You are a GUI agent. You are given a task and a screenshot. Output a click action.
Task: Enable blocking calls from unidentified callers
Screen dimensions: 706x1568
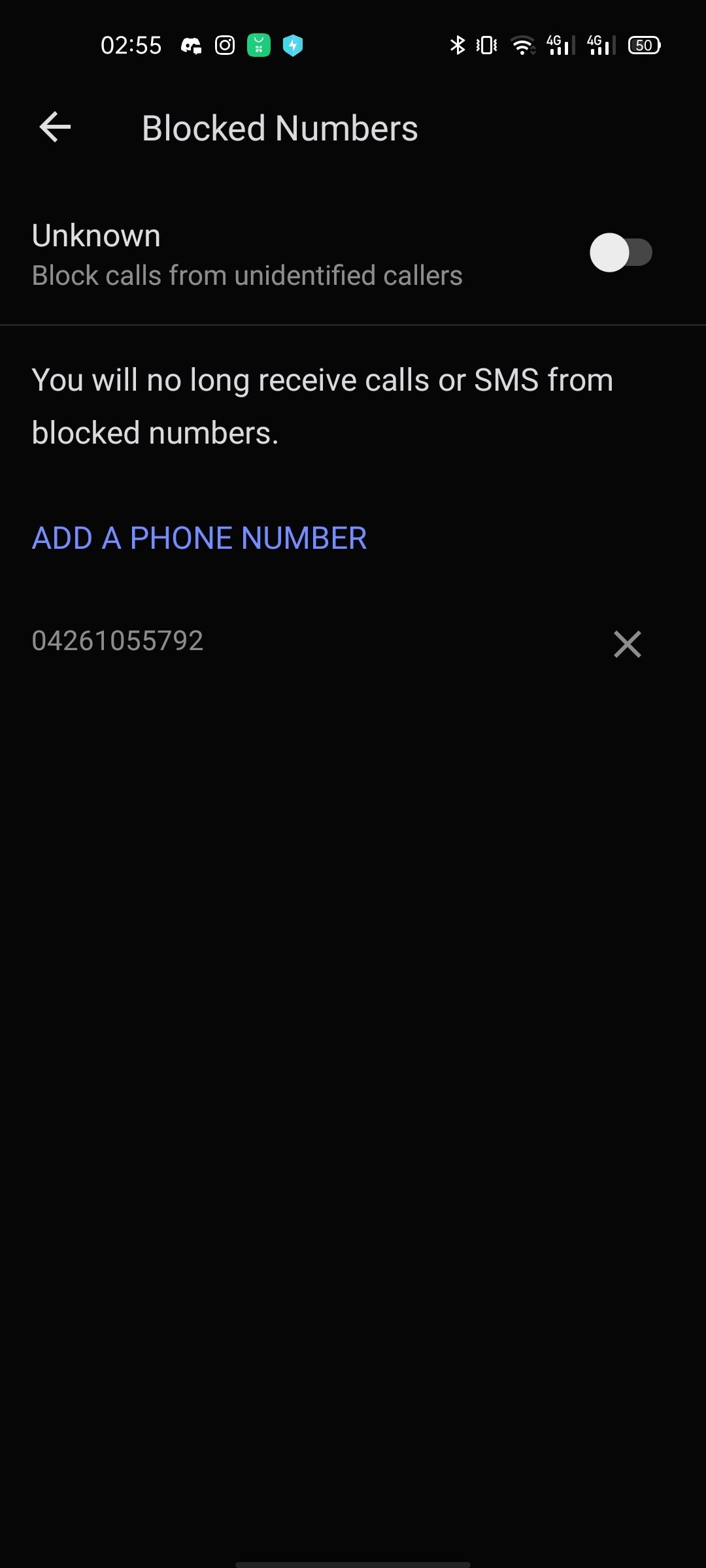point(620,253)
